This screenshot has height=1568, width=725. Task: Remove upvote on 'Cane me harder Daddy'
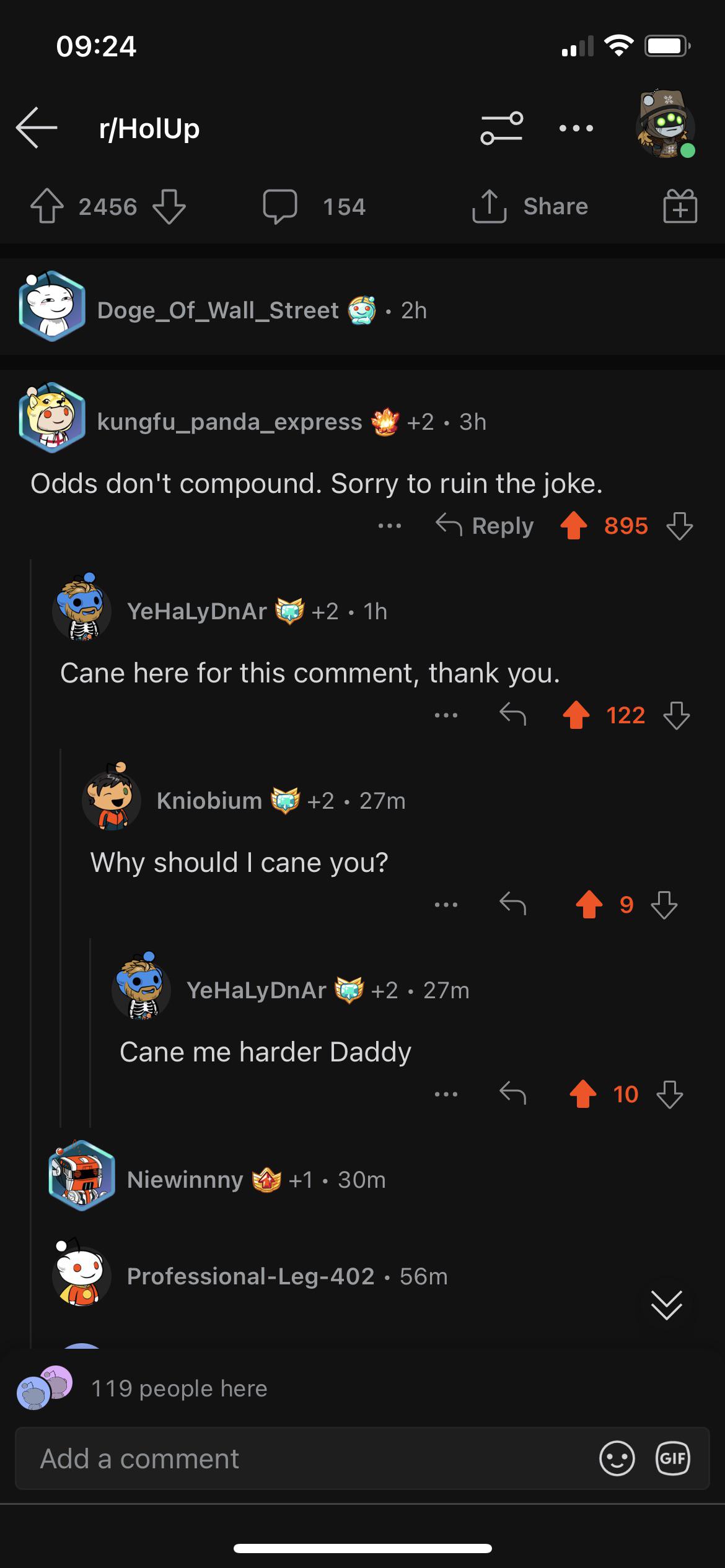click(x=582, y=1094)
